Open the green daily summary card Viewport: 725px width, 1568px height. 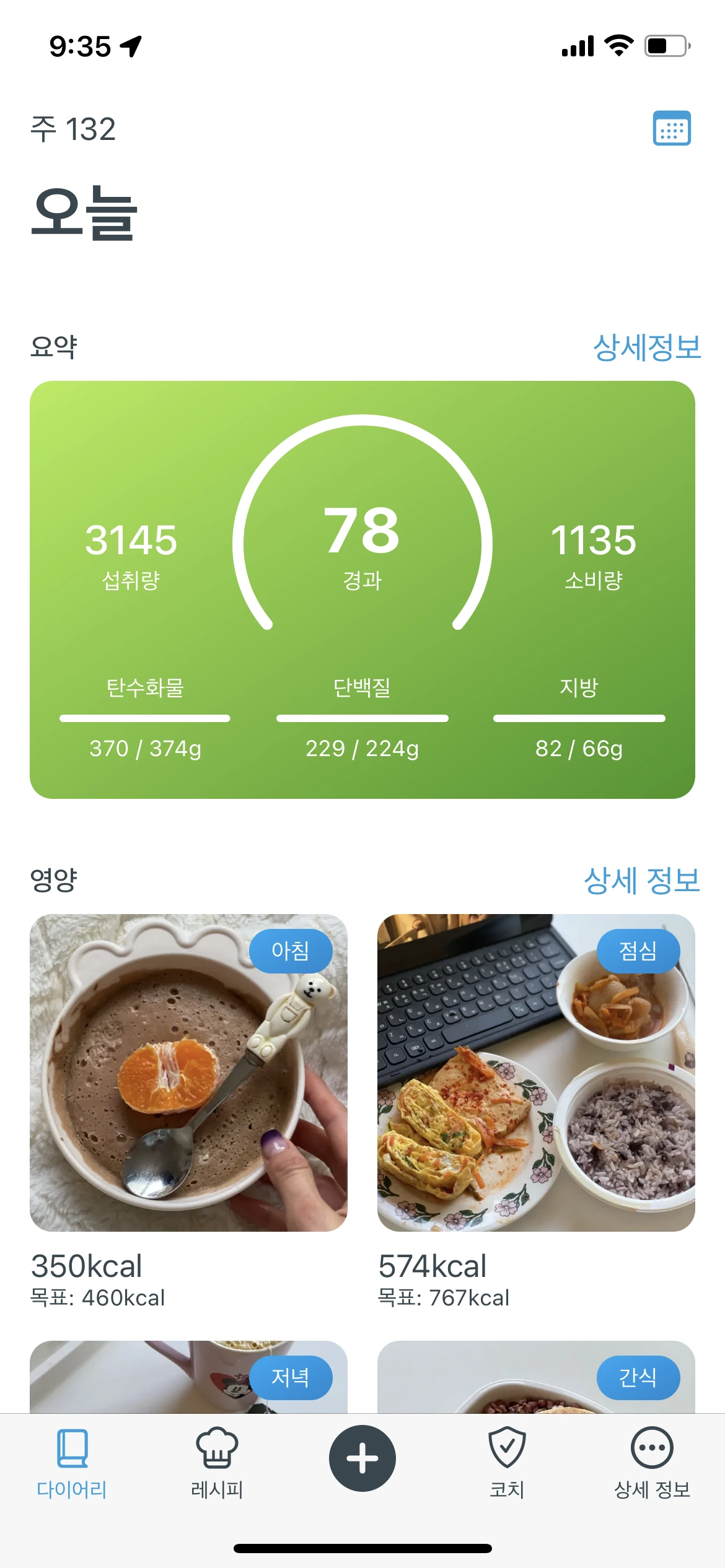point(362,589)
